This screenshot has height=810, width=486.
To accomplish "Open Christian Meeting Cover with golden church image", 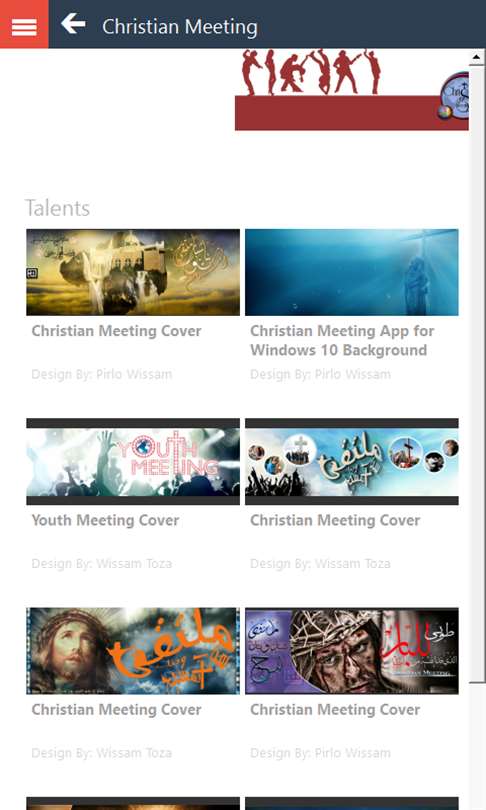I will [133, 272].
